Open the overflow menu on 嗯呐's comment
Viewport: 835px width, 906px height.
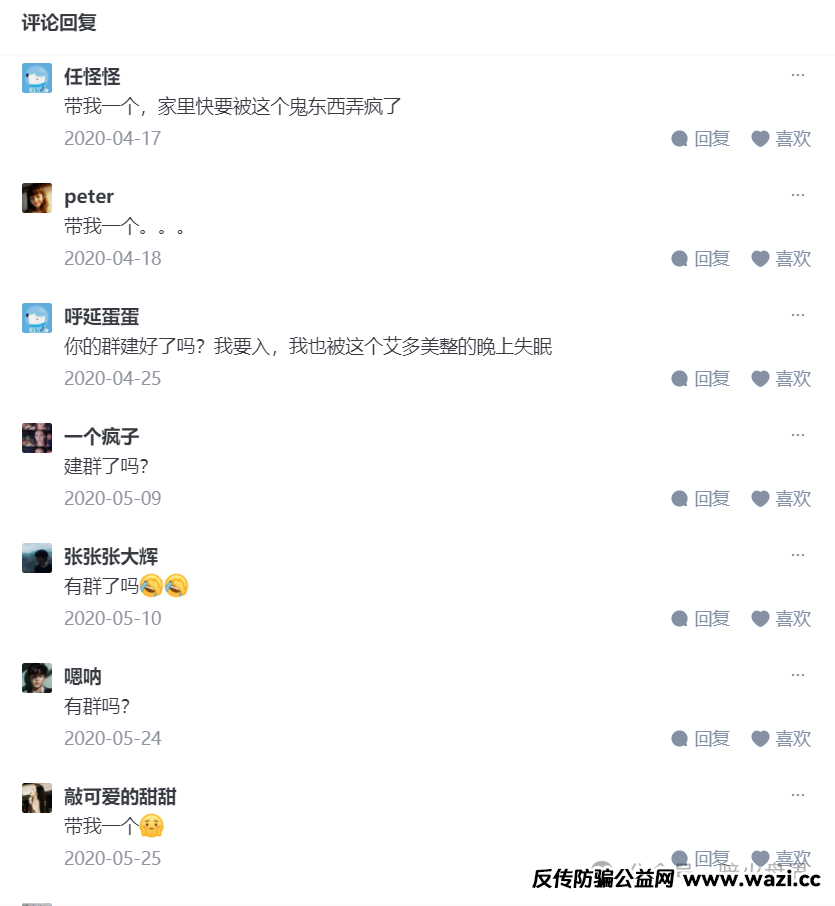(x=798, y=675)
